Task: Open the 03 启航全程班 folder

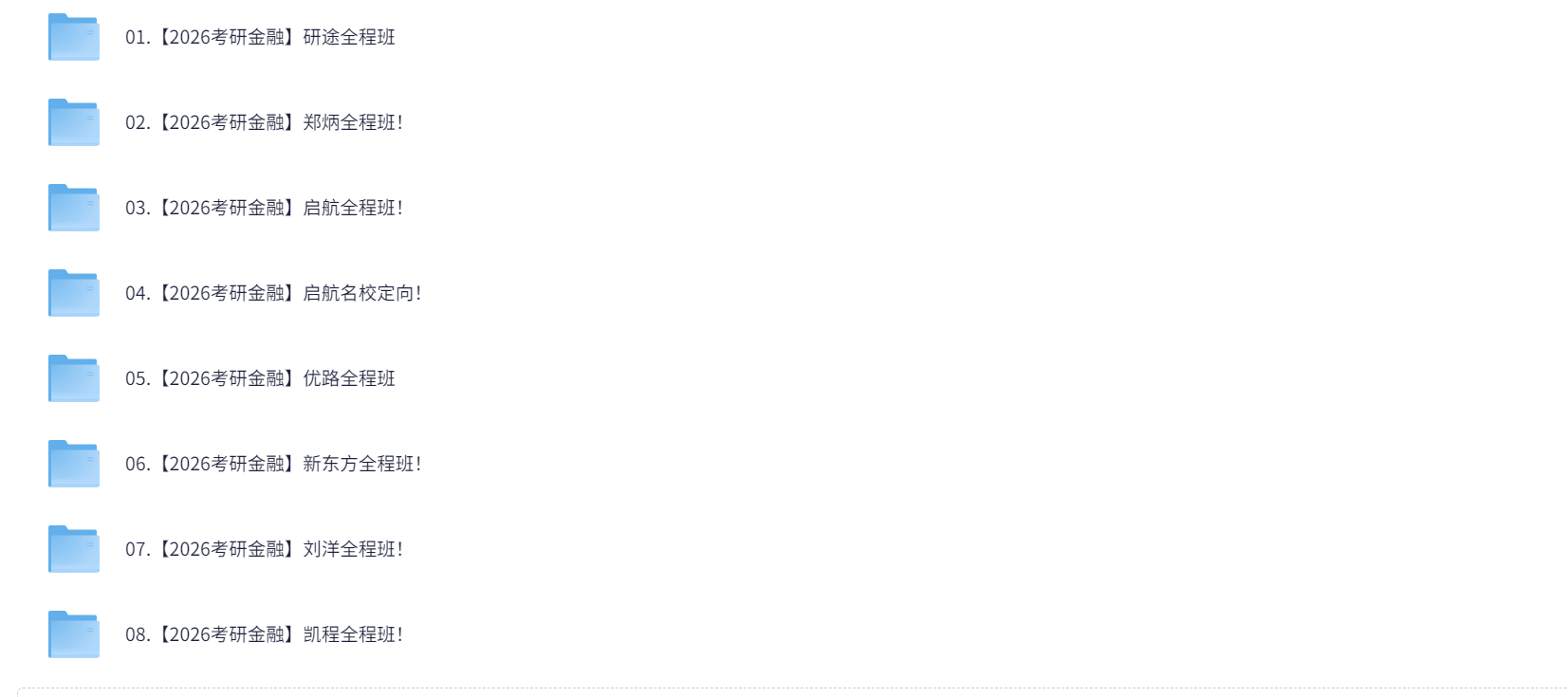Action: pyautogui.click(x=264, y=208)
